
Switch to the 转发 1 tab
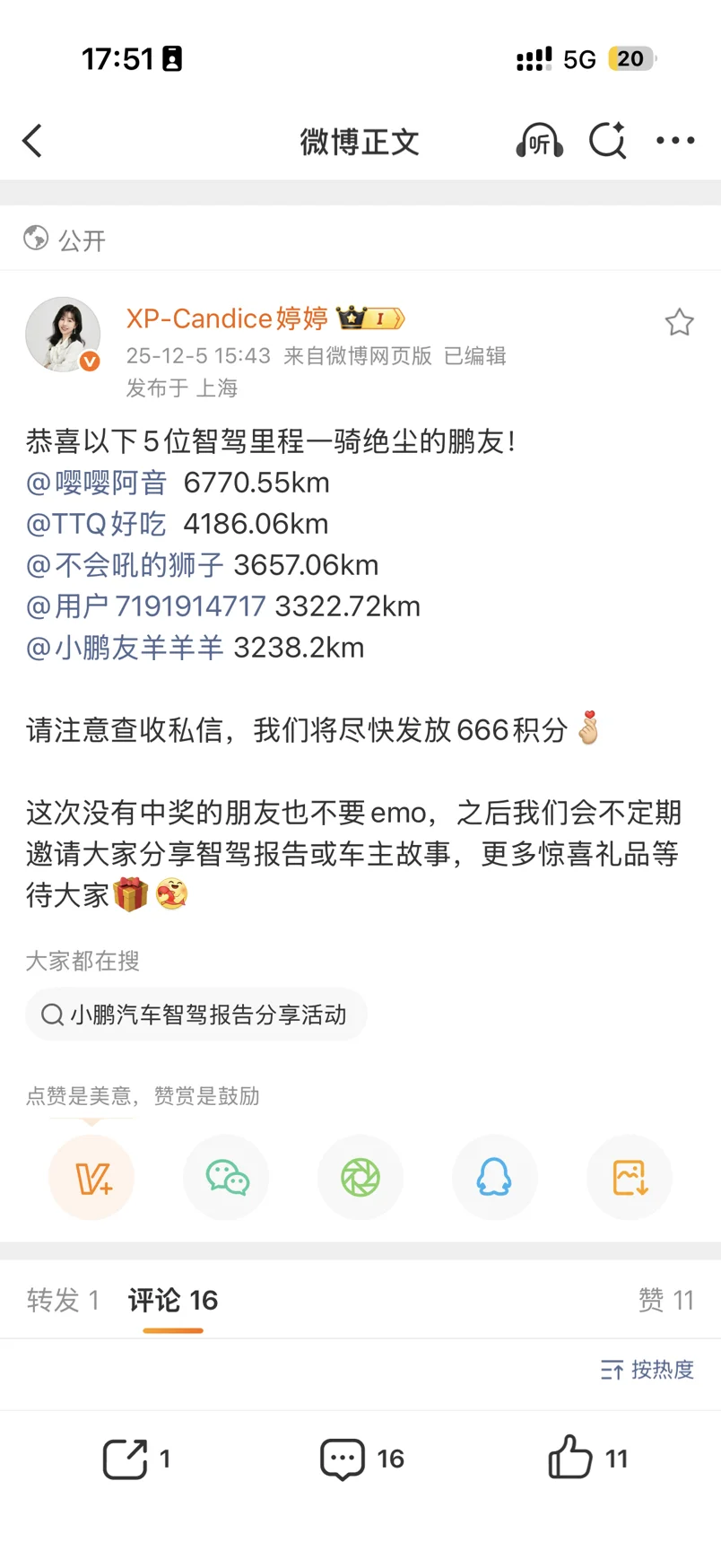click(x=63, y=1300)
